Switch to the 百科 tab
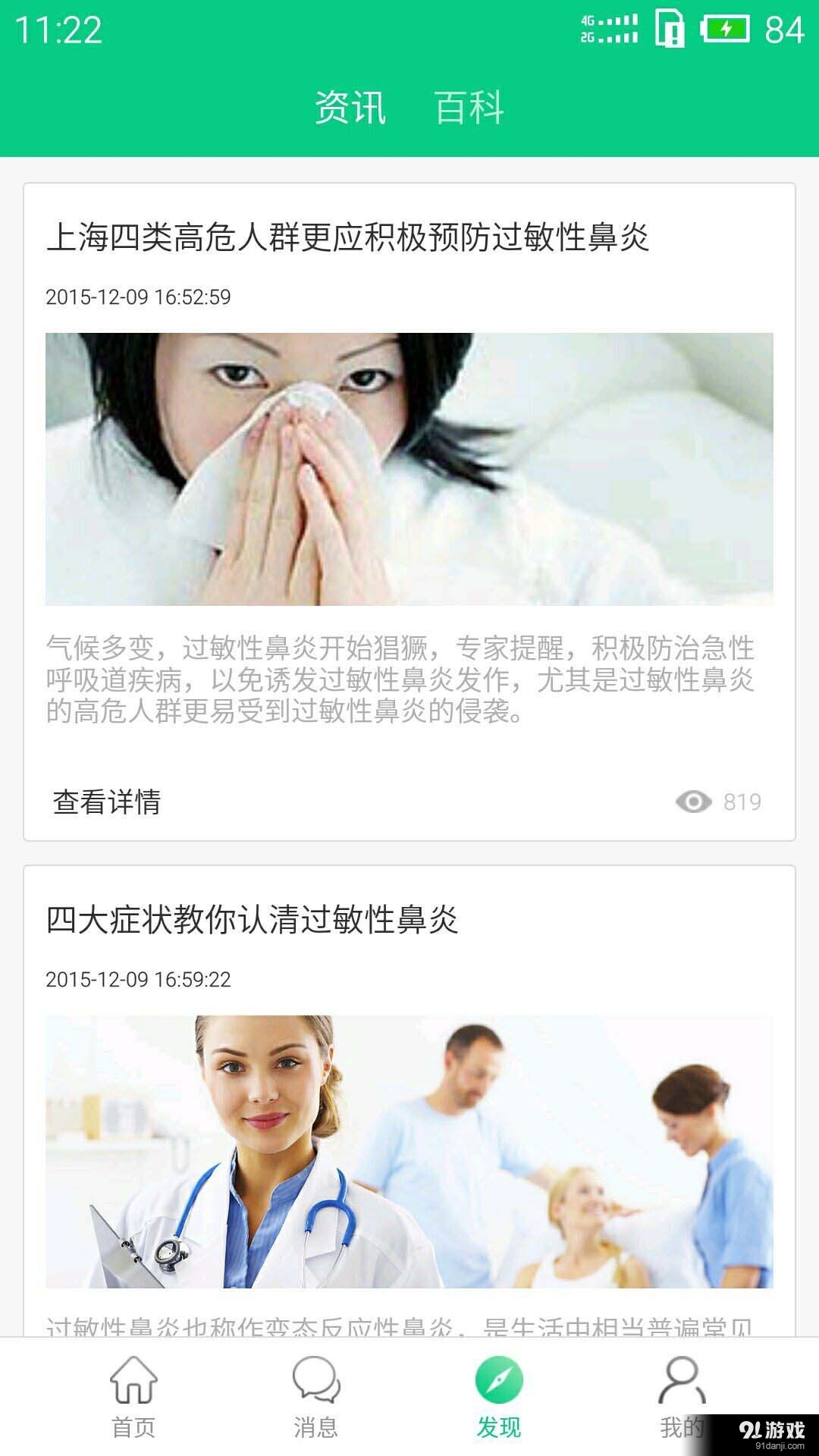 [x=469, y=107]
